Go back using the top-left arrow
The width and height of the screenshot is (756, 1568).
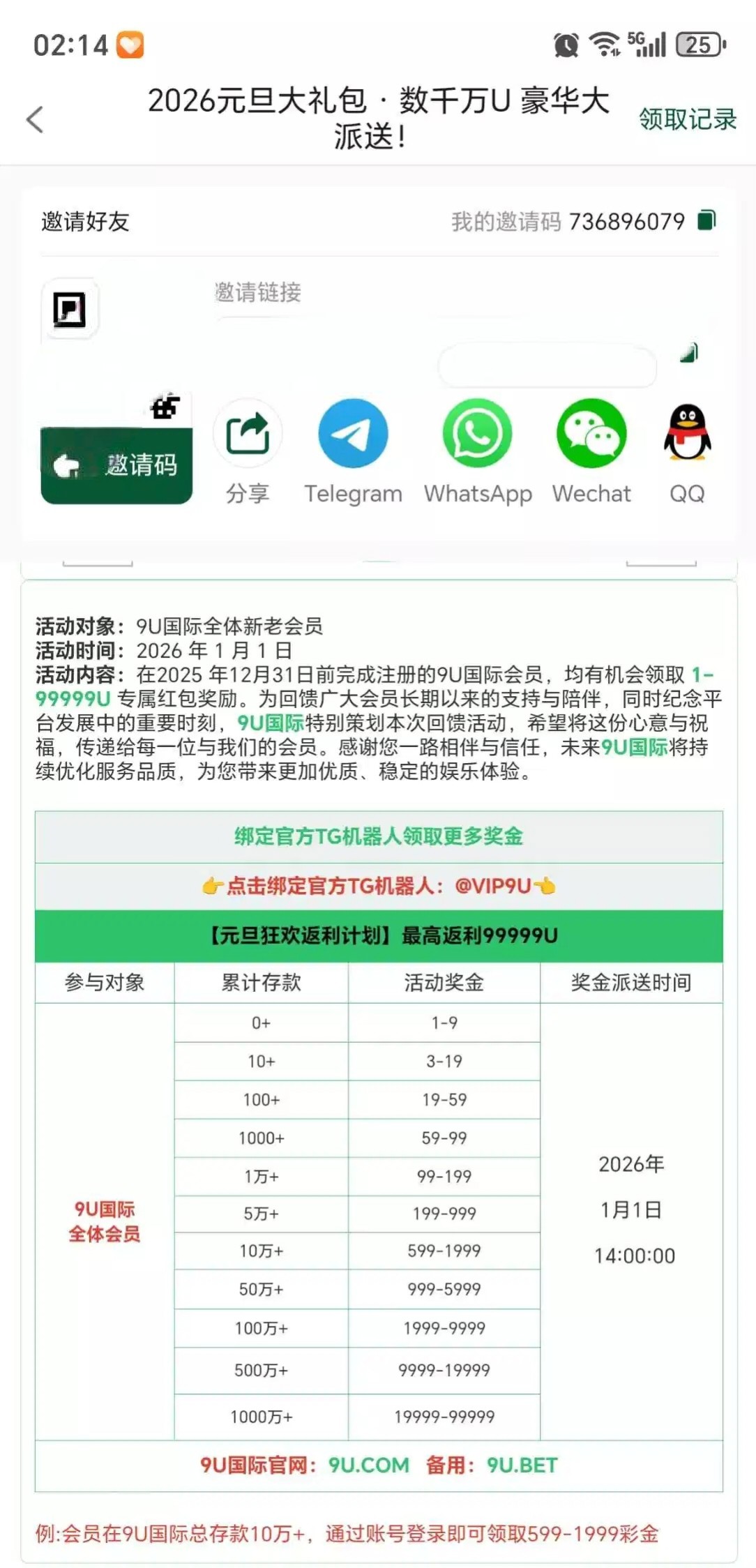35,119
